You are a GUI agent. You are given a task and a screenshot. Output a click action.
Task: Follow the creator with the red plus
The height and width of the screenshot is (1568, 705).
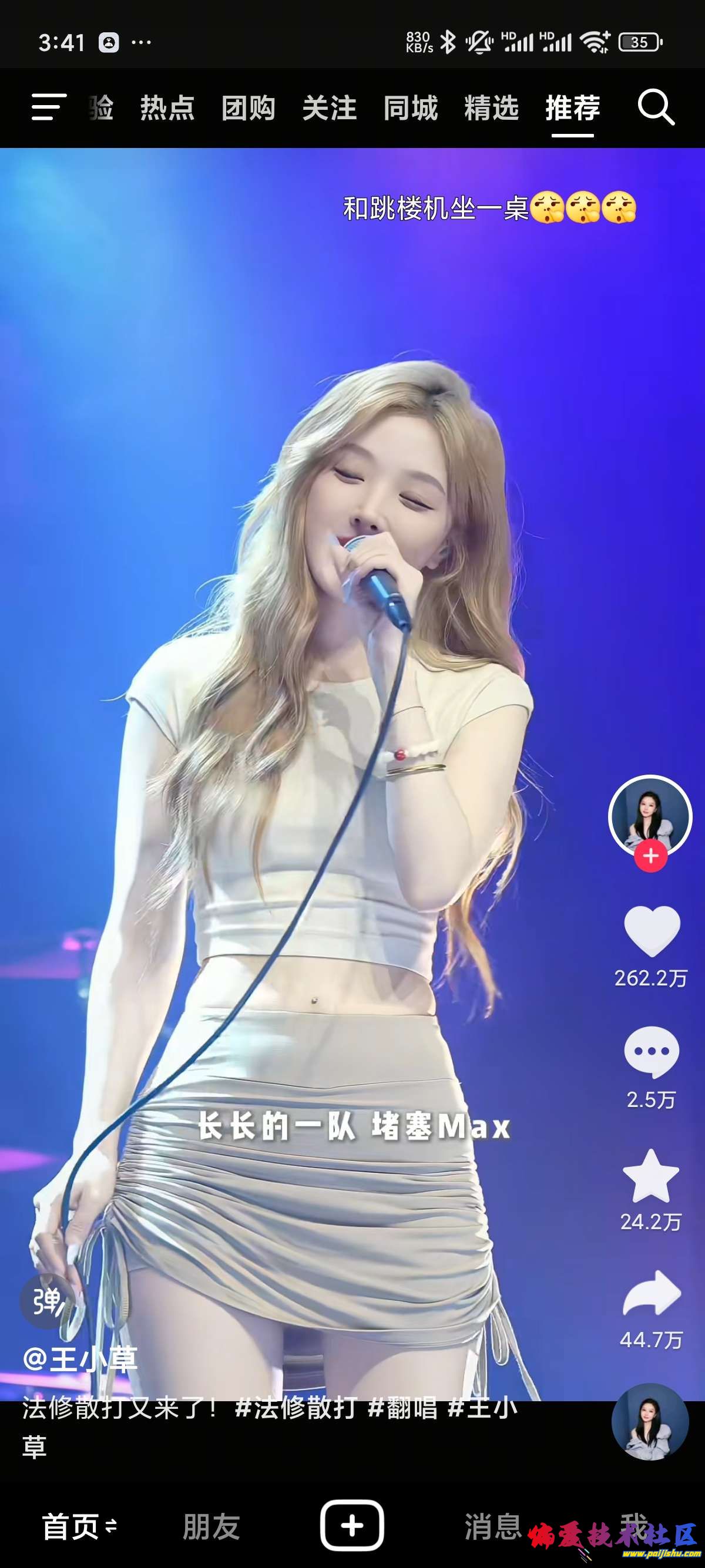[650, 856]
